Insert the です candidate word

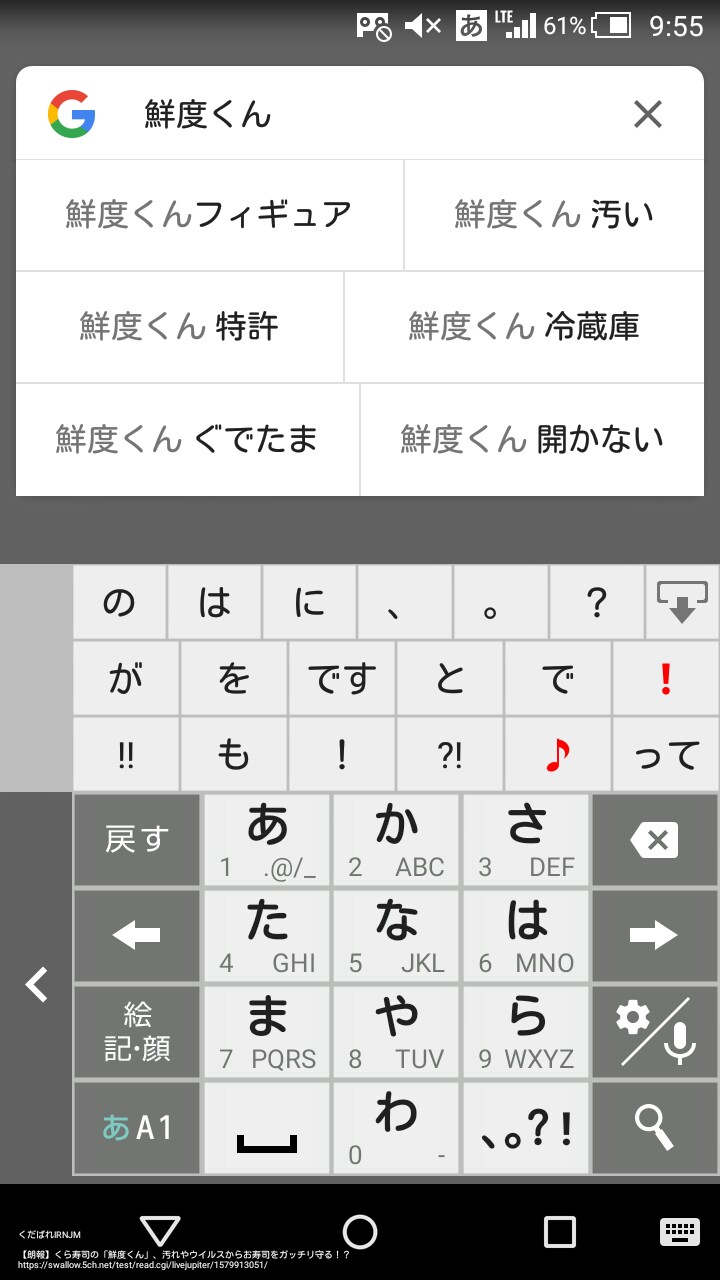point(342,678)
